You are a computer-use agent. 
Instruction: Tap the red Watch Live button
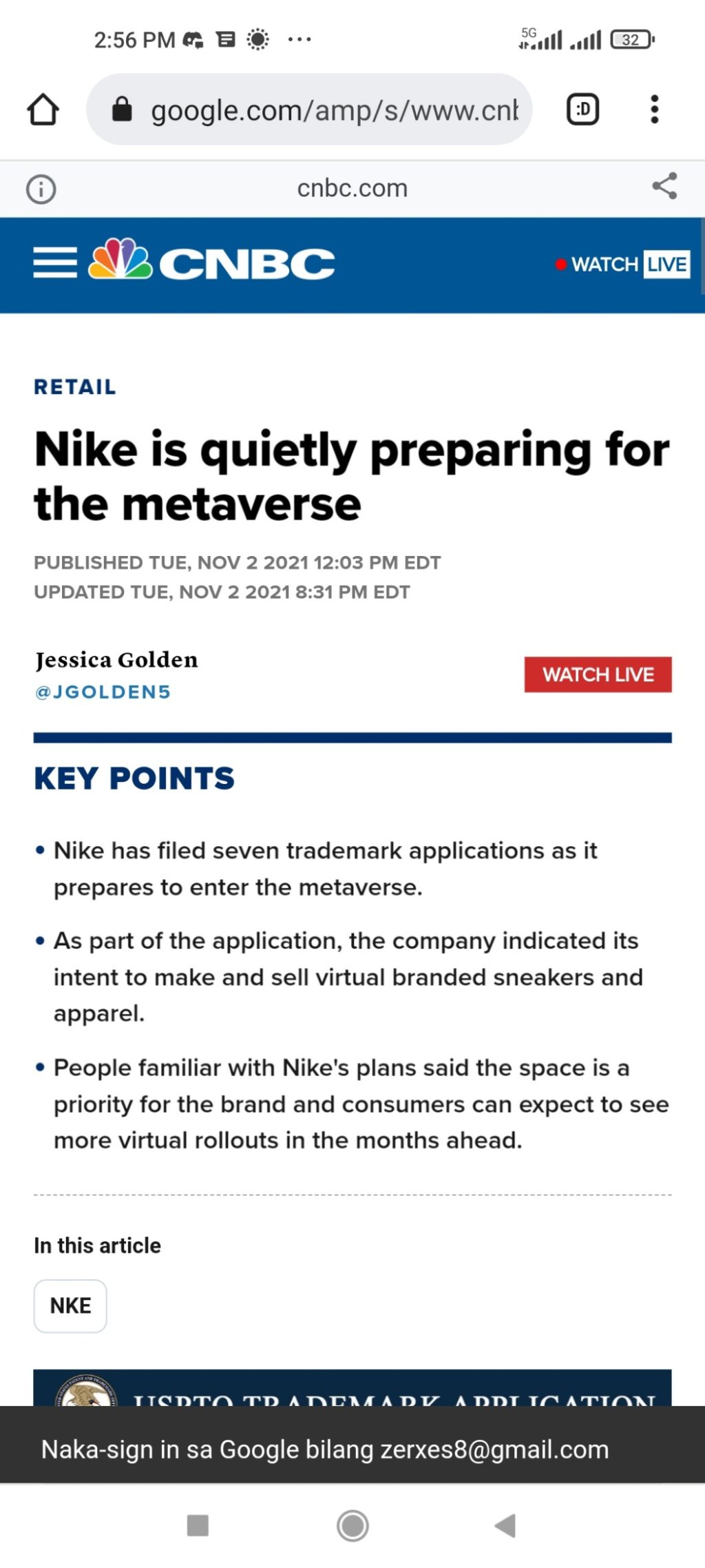coord(598,674)
